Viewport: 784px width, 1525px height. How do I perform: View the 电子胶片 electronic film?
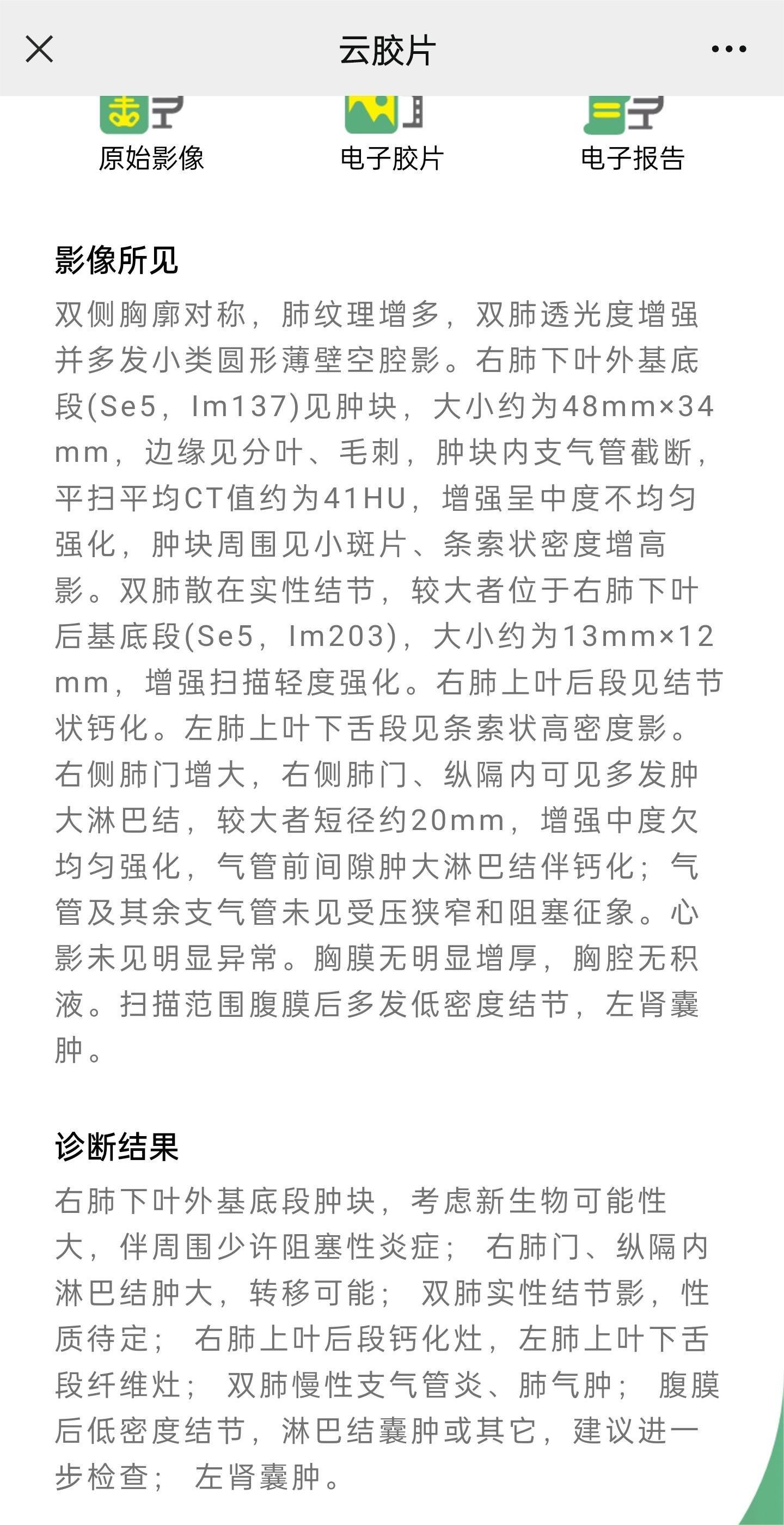pos(391,136)
